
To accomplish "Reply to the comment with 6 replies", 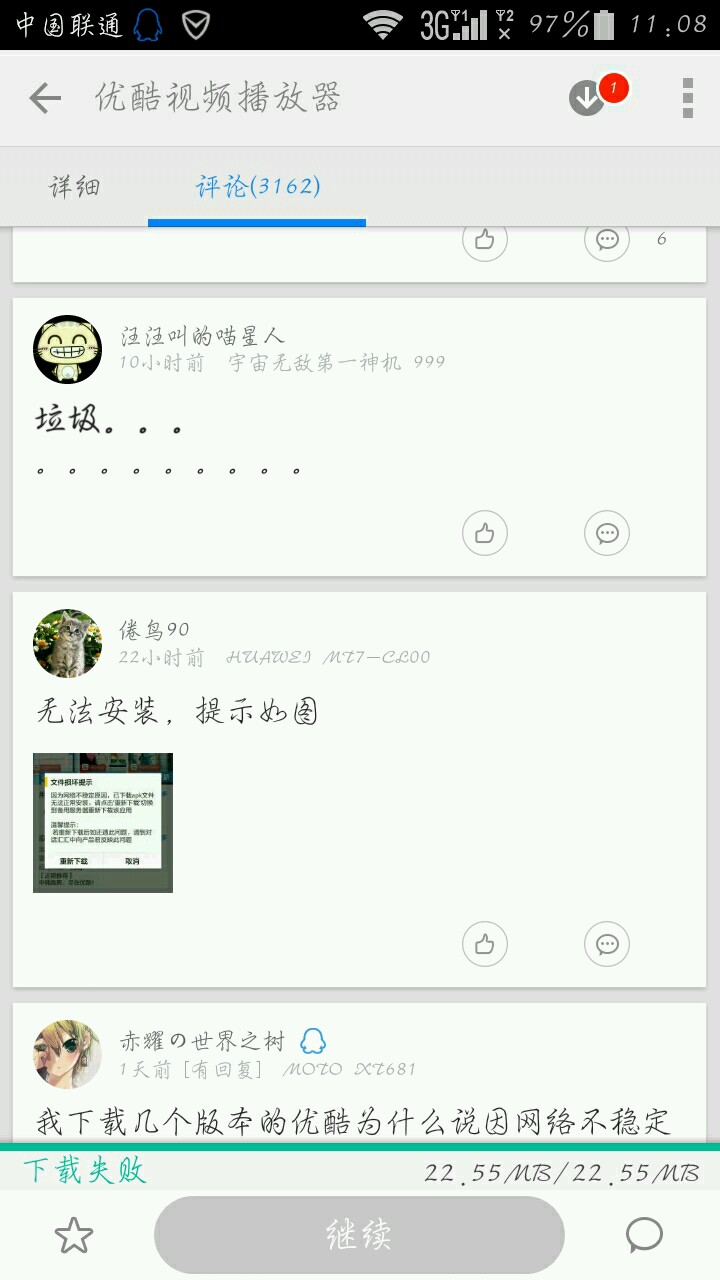I will coord(607,241).
